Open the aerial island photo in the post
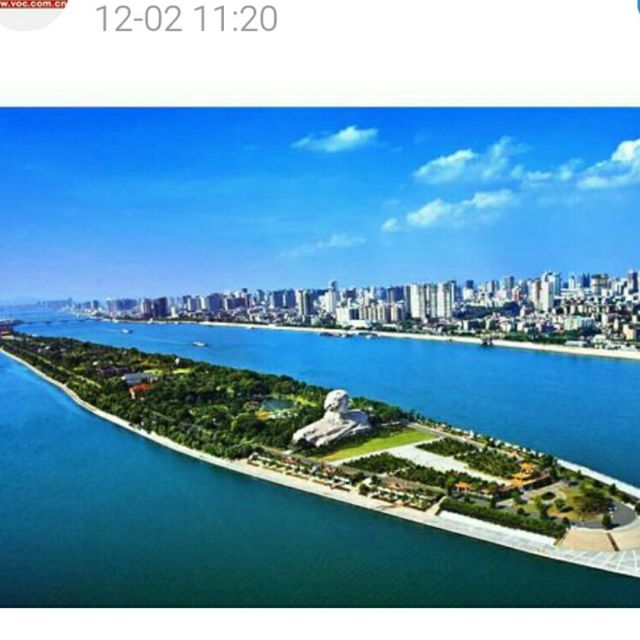Screen dimensions: 640x640 coord(320,357)
